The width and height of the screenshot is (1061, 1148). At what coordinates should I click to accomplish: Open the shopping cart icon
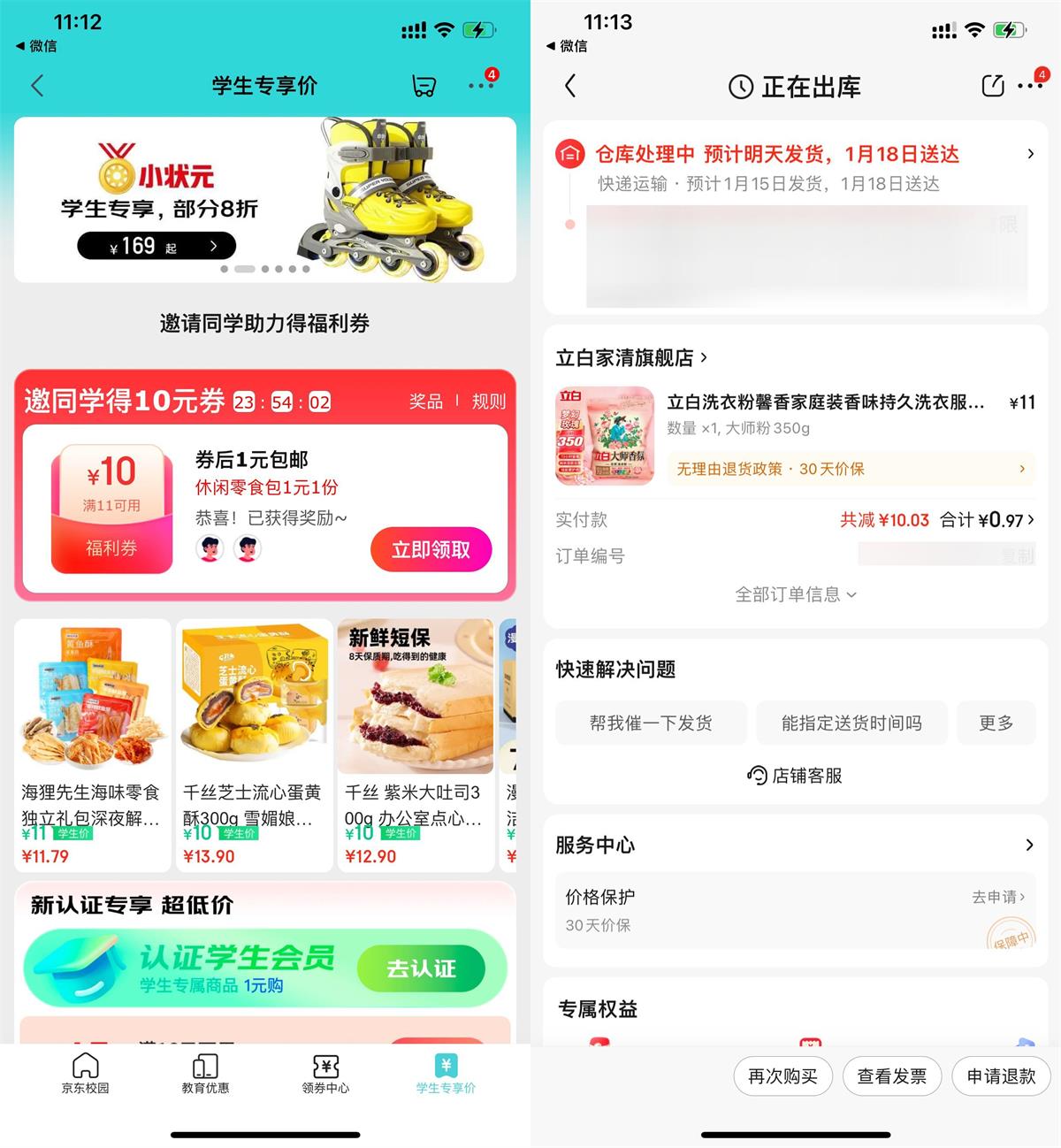click(424, 86)
